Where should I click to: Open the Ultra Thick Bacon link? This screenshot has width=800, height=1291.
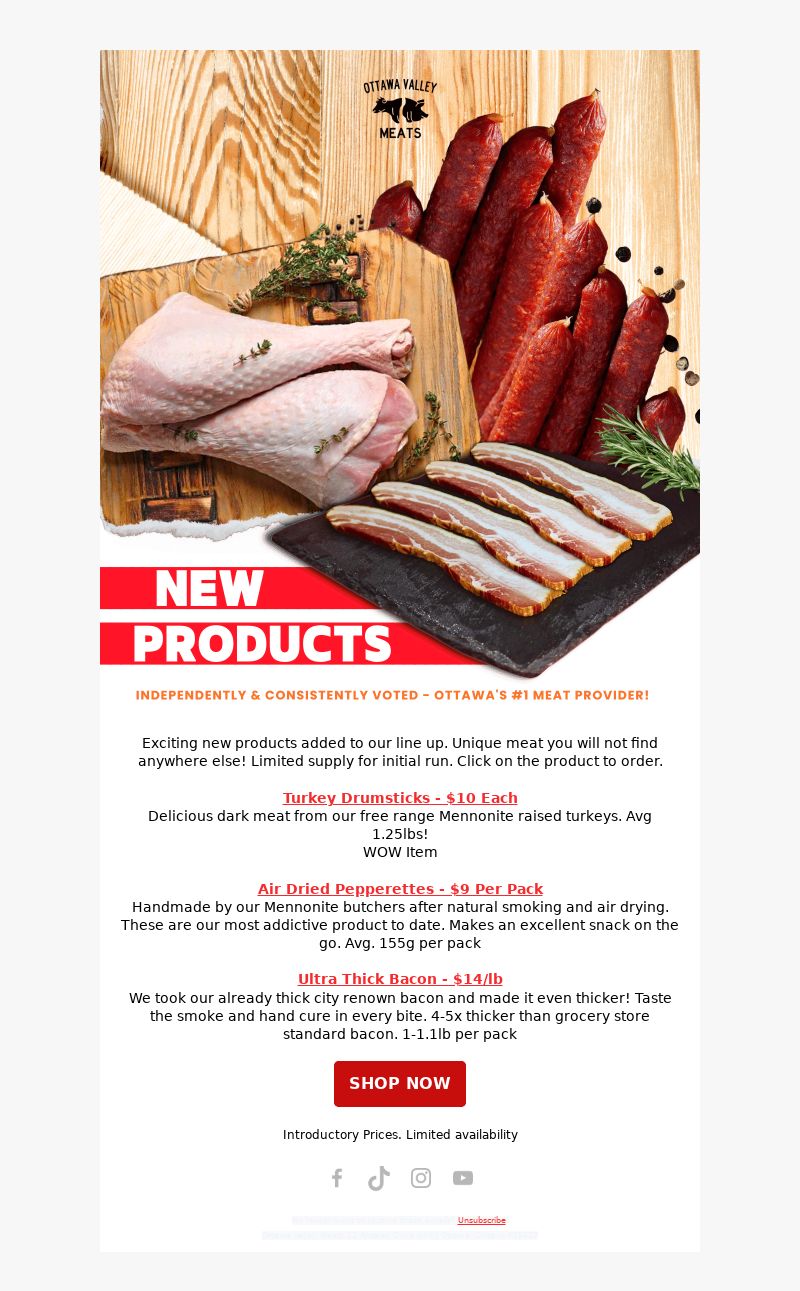coord(400,979)
